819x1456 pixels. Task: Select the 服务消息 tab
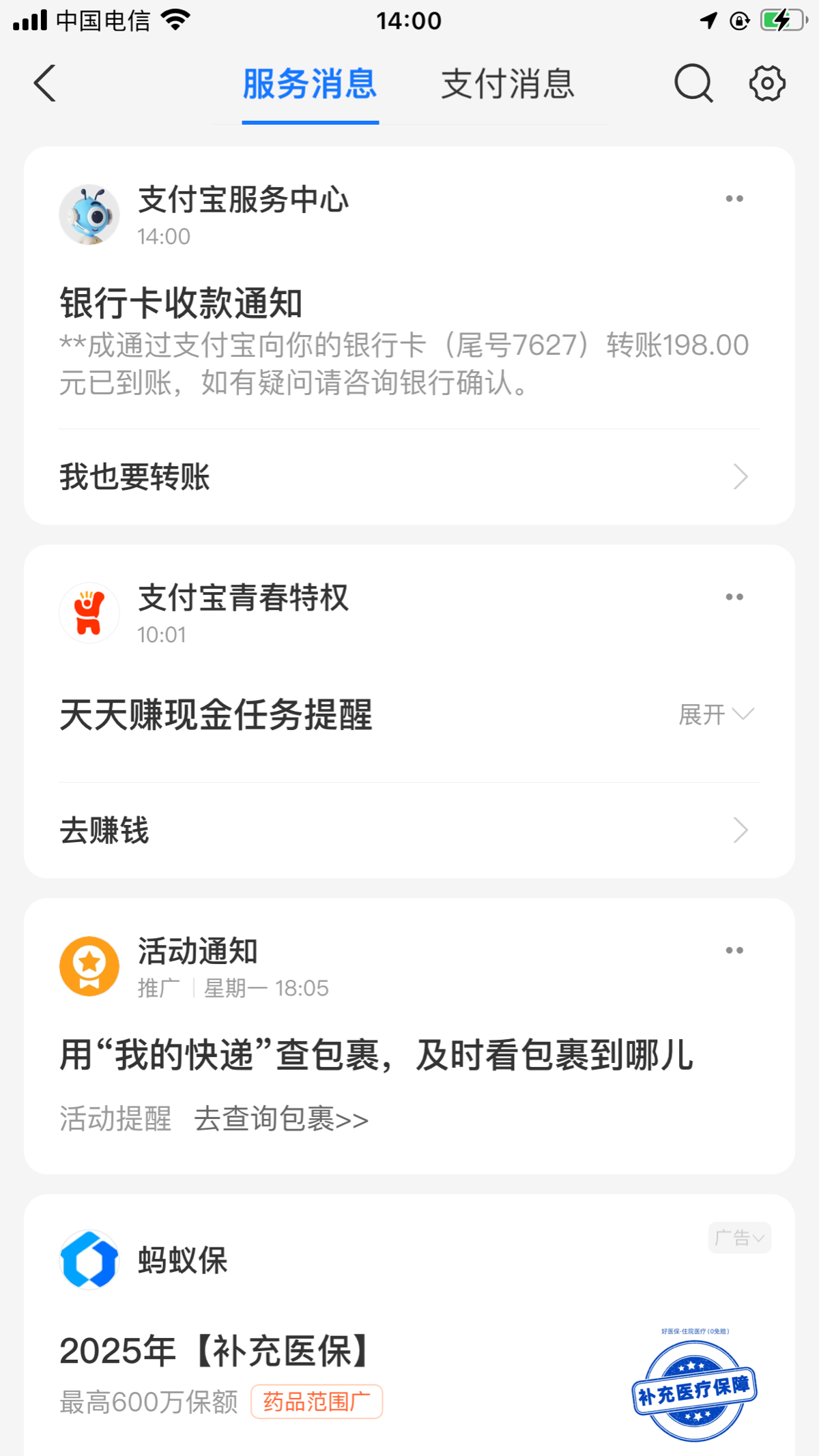[x=310, y=85]
